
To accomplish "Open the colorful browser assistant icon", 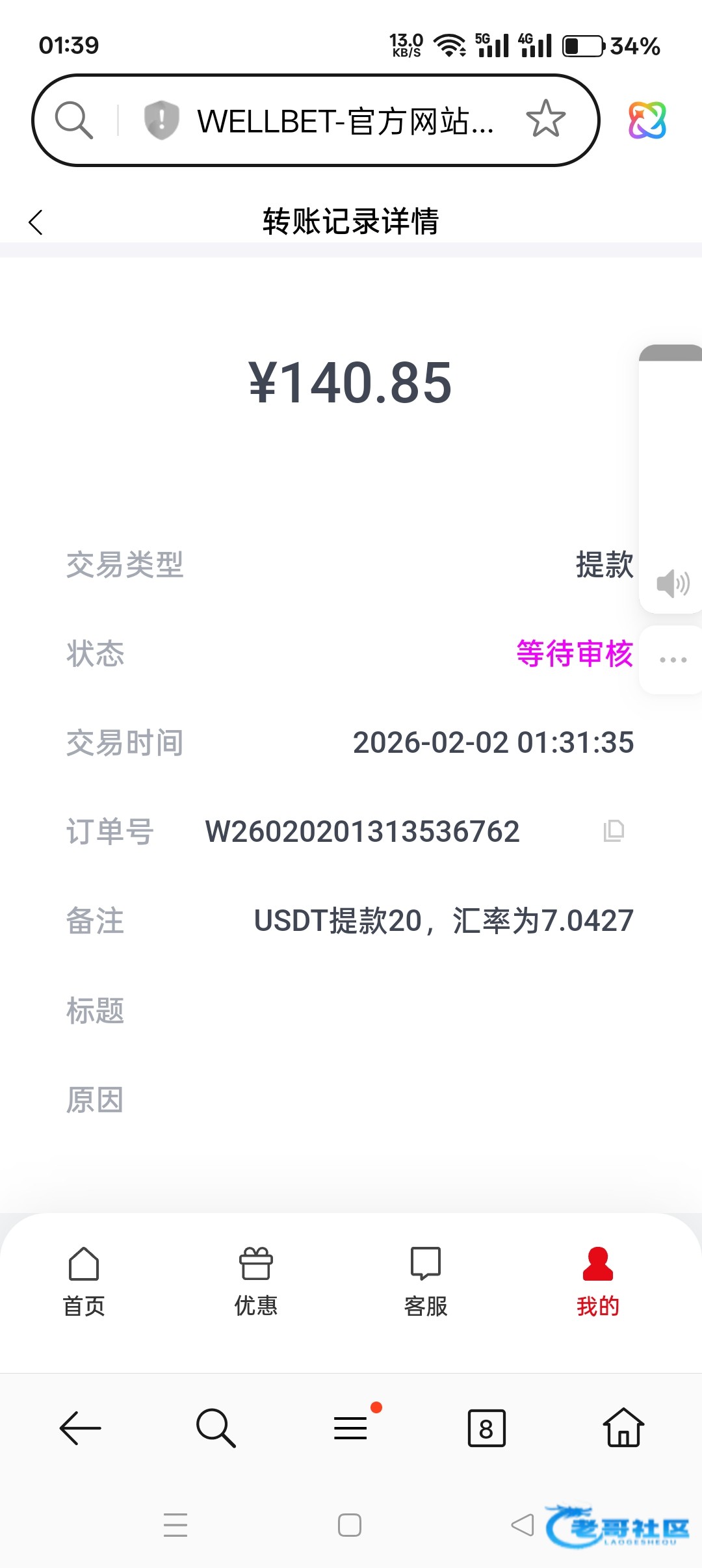I will tap(647, 120).
